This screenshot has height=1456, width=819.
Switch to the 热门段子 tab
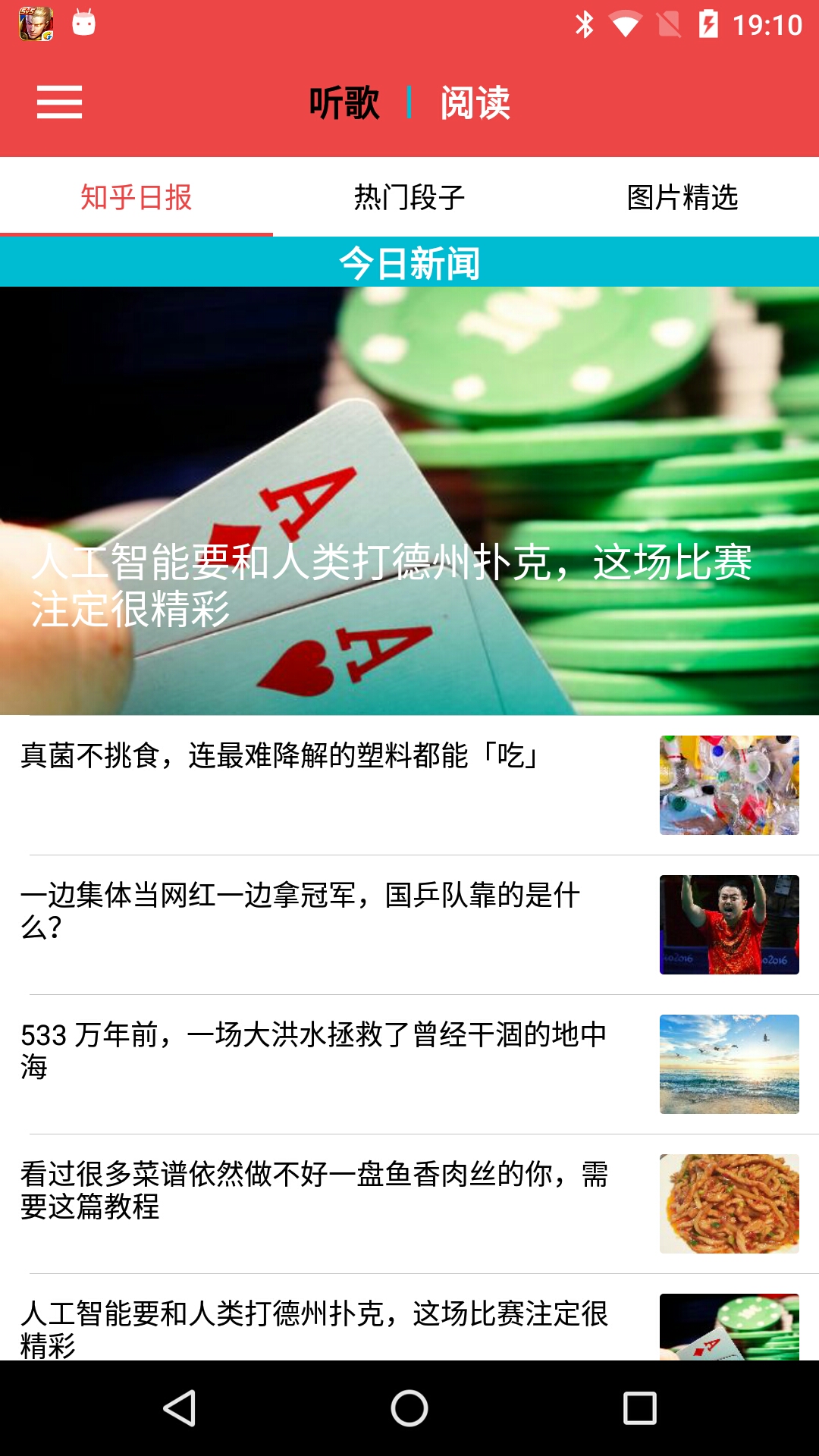pyautogui.click(x=409, y=197)
